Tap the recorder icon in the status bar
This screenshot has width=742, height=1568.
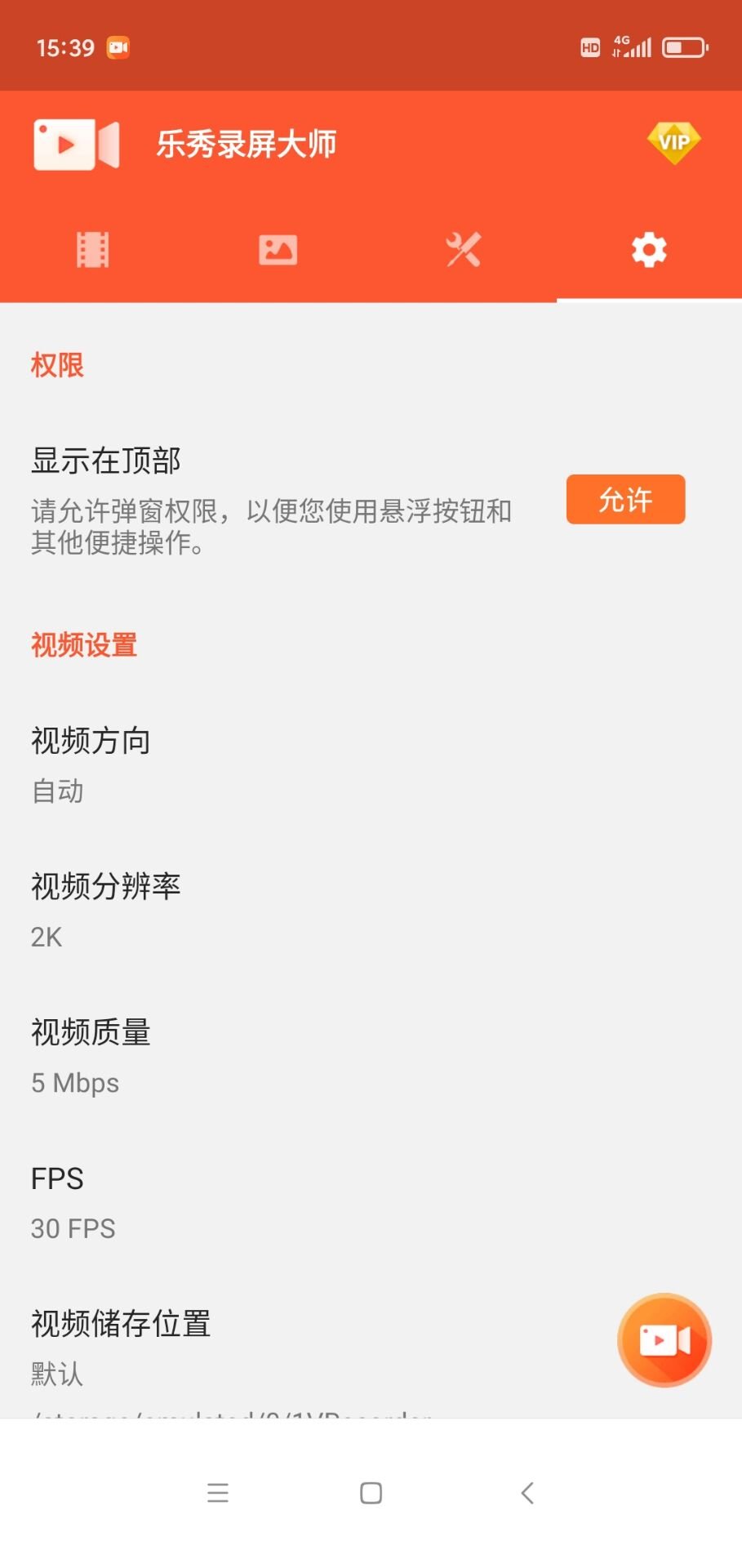click(x=118, y=47)
